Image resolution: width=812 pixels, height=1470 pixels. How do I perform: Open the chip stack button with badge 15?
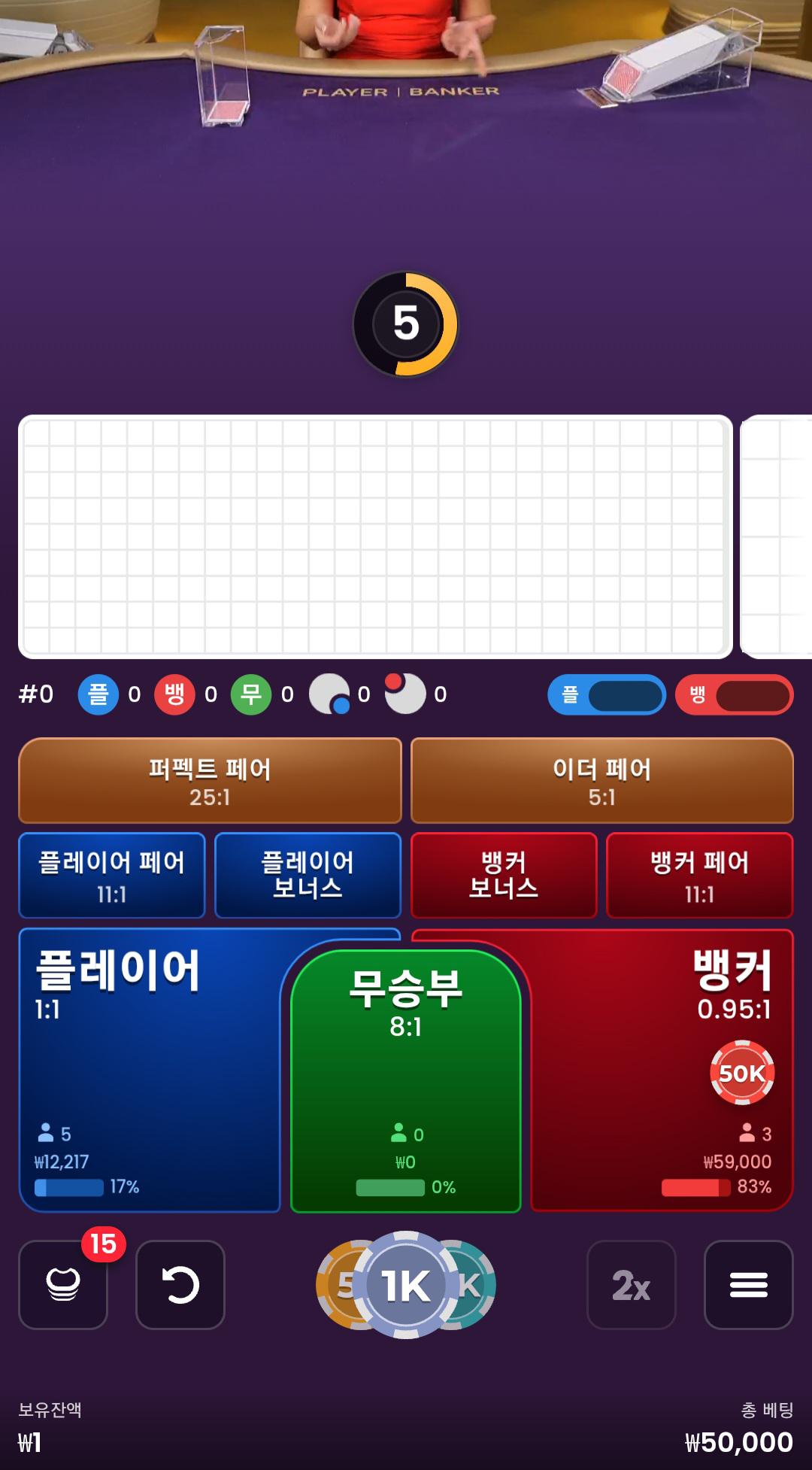pyautogui.click(x=63, y=1285)
